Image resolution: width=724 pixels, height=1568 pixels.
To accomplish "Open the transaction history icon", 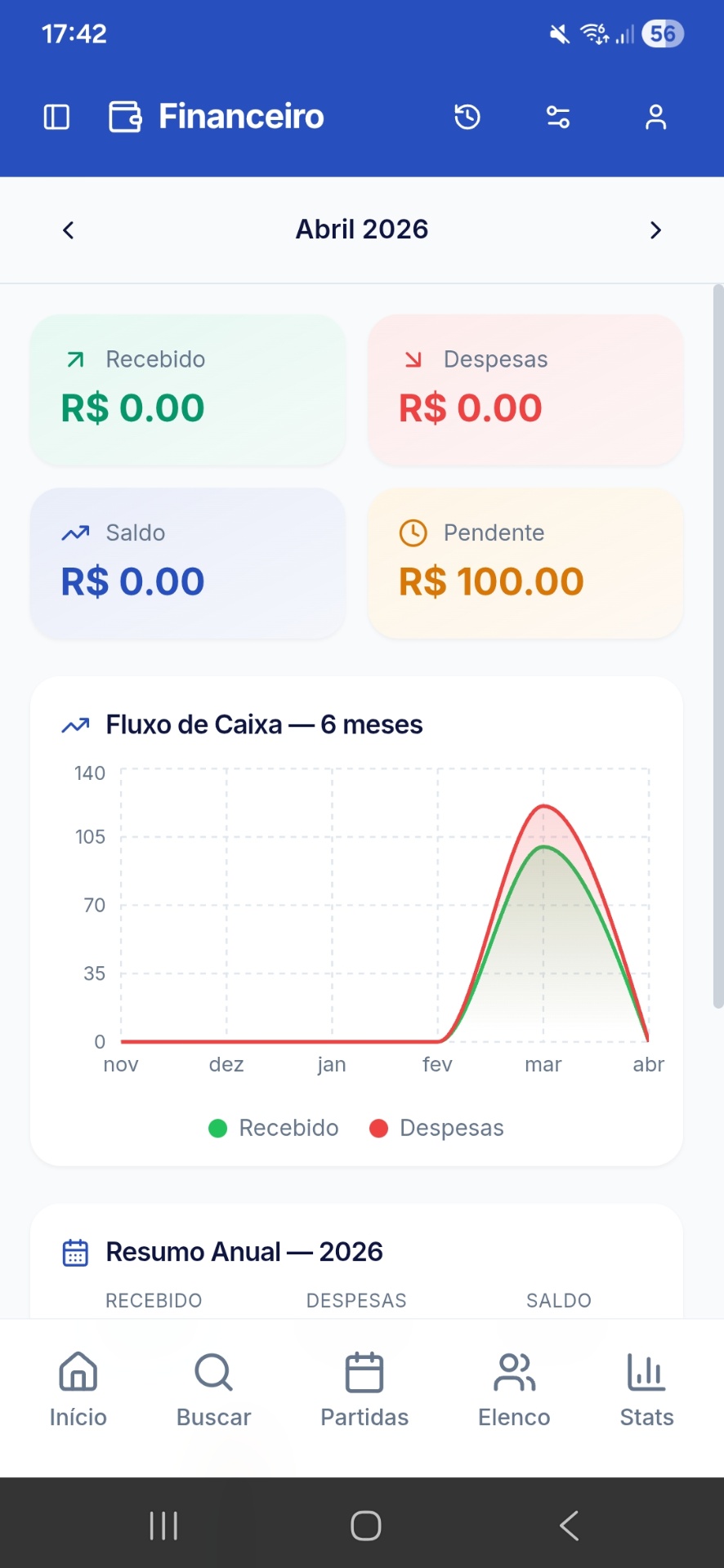I will point(466,117).
